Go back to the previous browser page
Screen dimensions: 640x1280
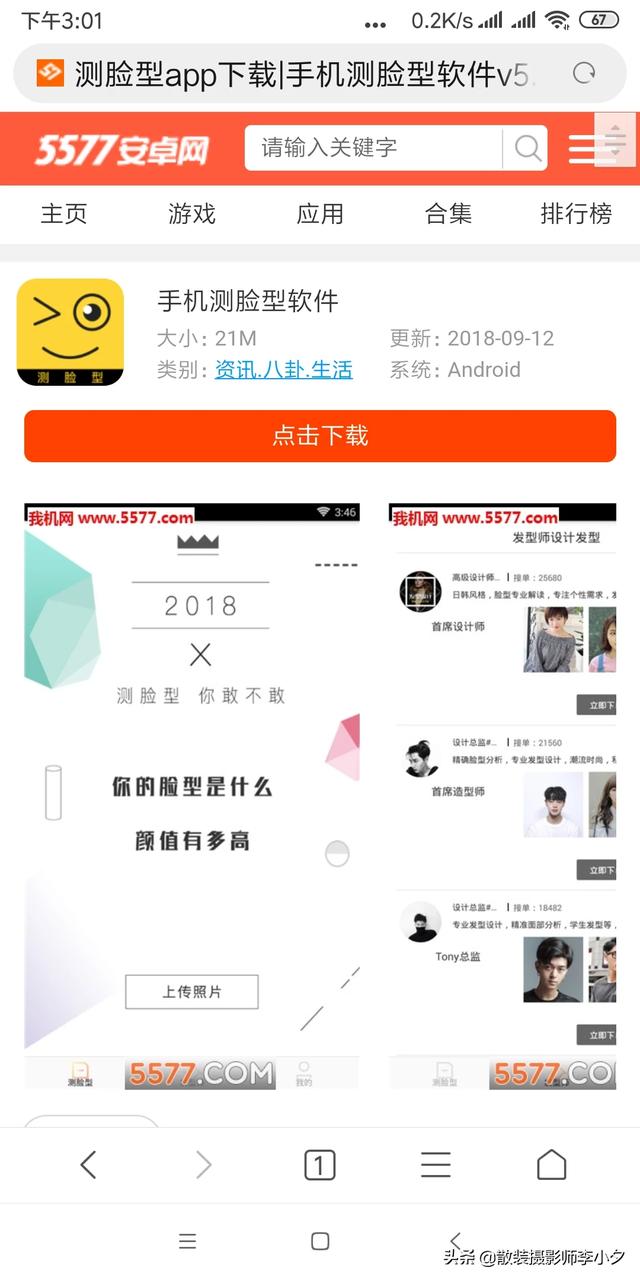88,1164
